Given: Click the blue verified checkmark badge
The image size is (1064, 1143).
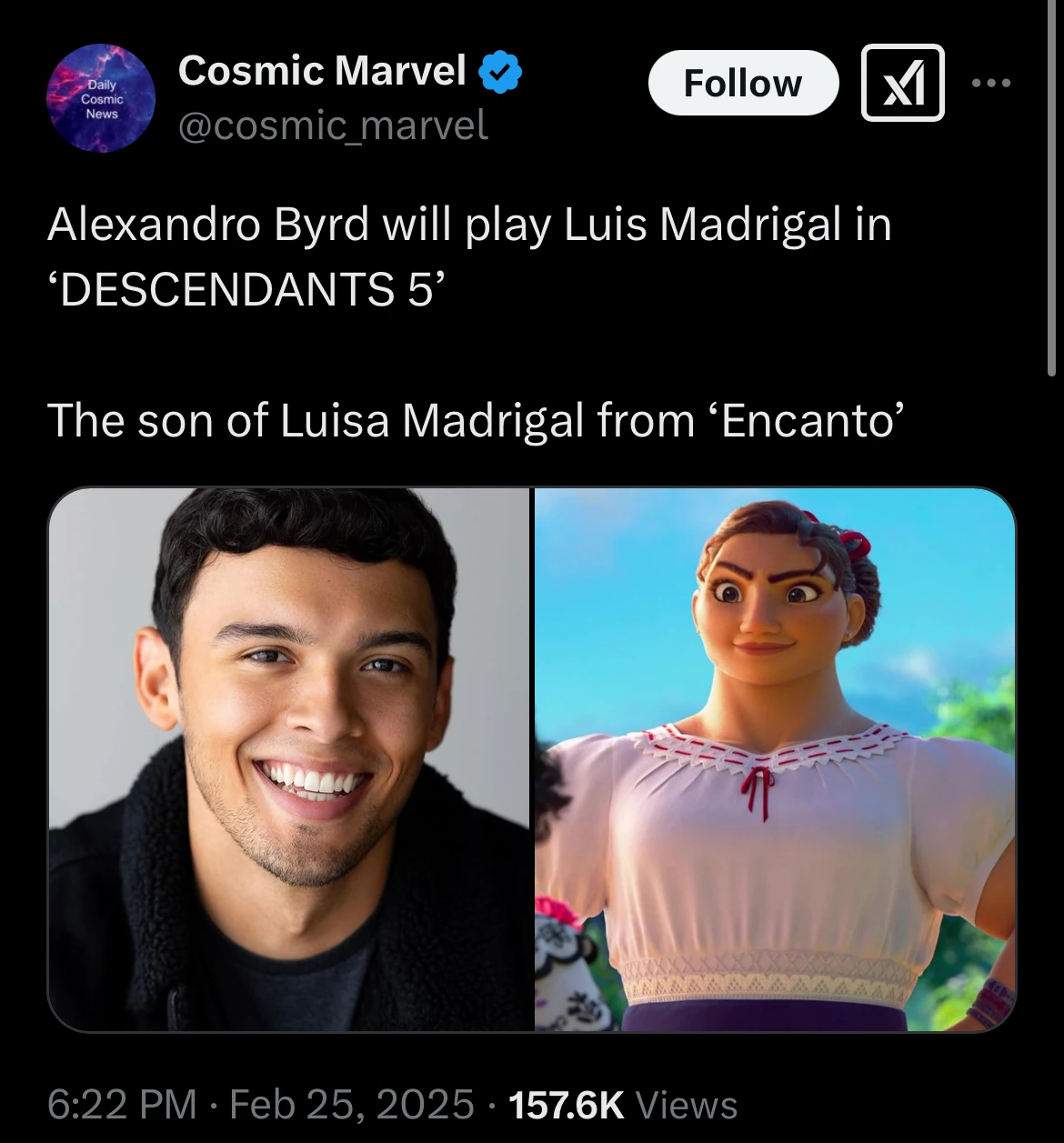Looking at the screenshot, I should (x=502, y=71).
